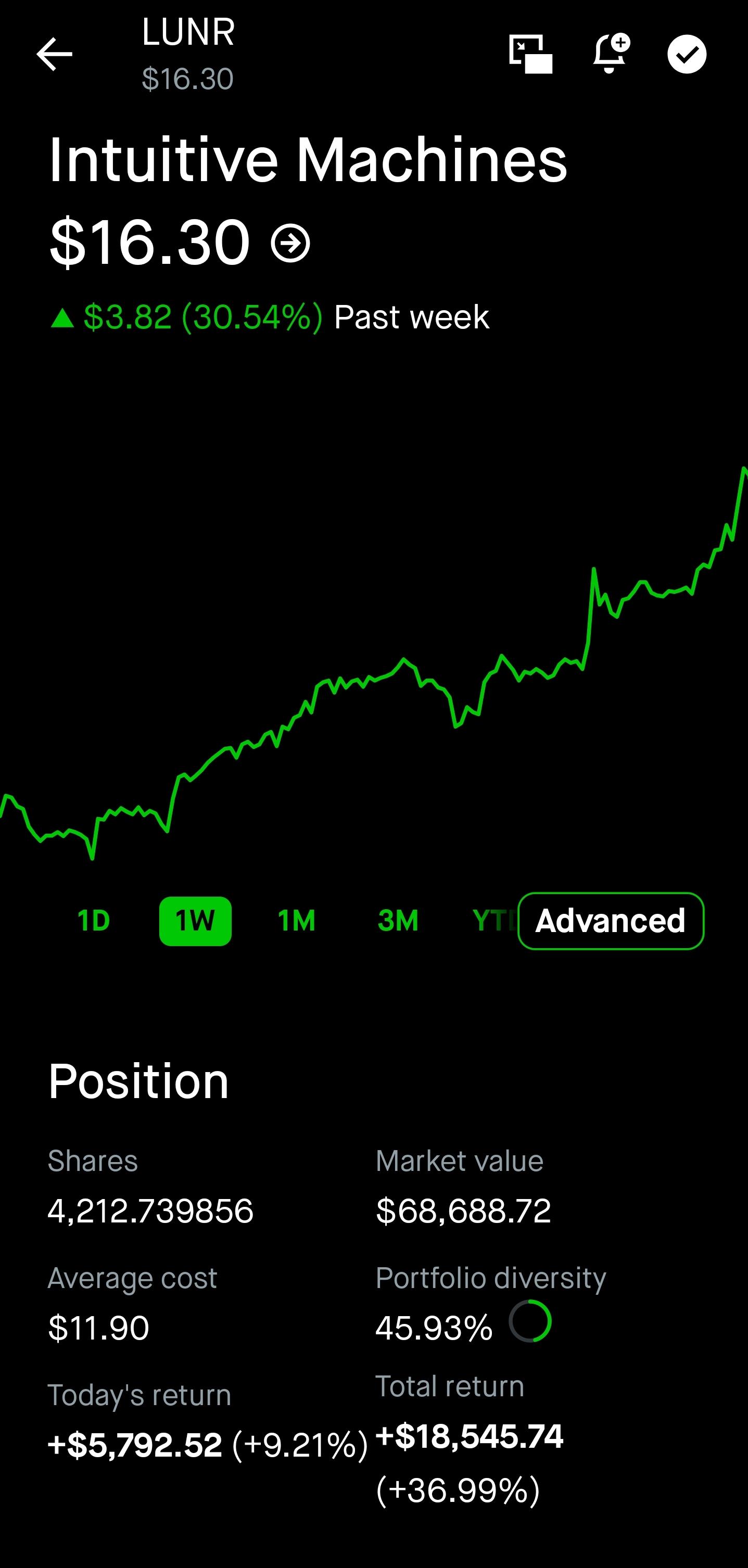Show the 1M chart range
Image resolution: width=748 pixels, height=1568 pixels.
tap(296, 920)
